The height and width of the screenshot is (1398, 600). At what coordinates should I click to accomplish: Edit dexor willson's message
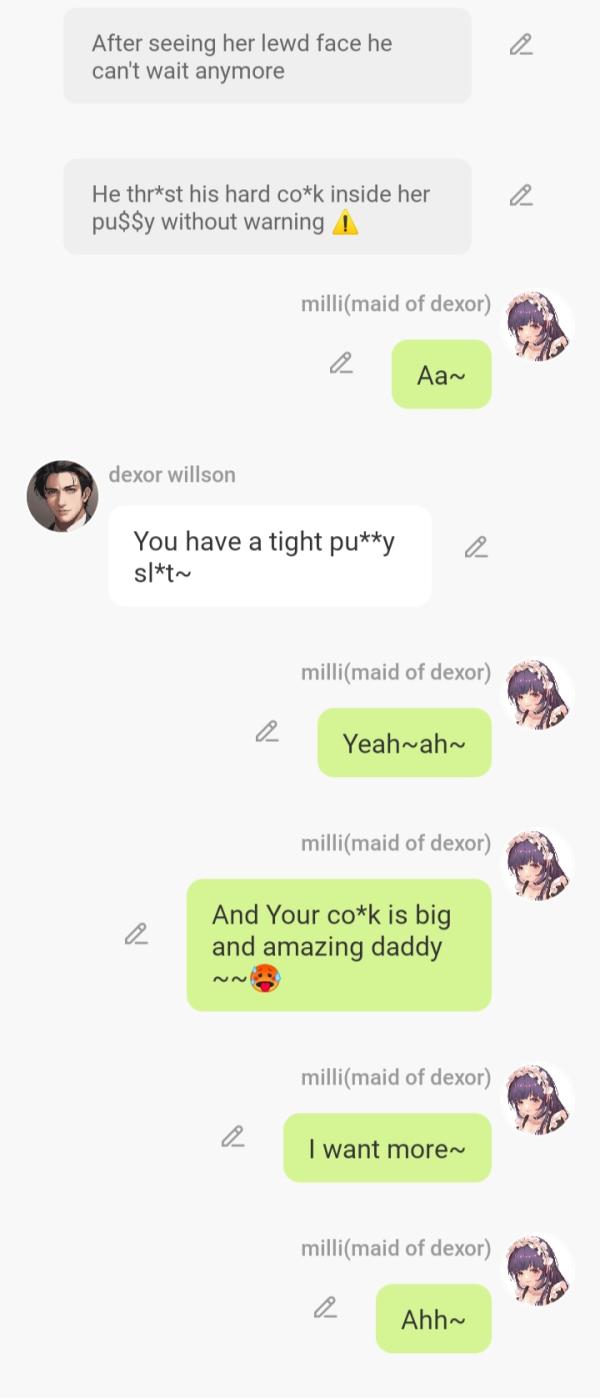476,547
